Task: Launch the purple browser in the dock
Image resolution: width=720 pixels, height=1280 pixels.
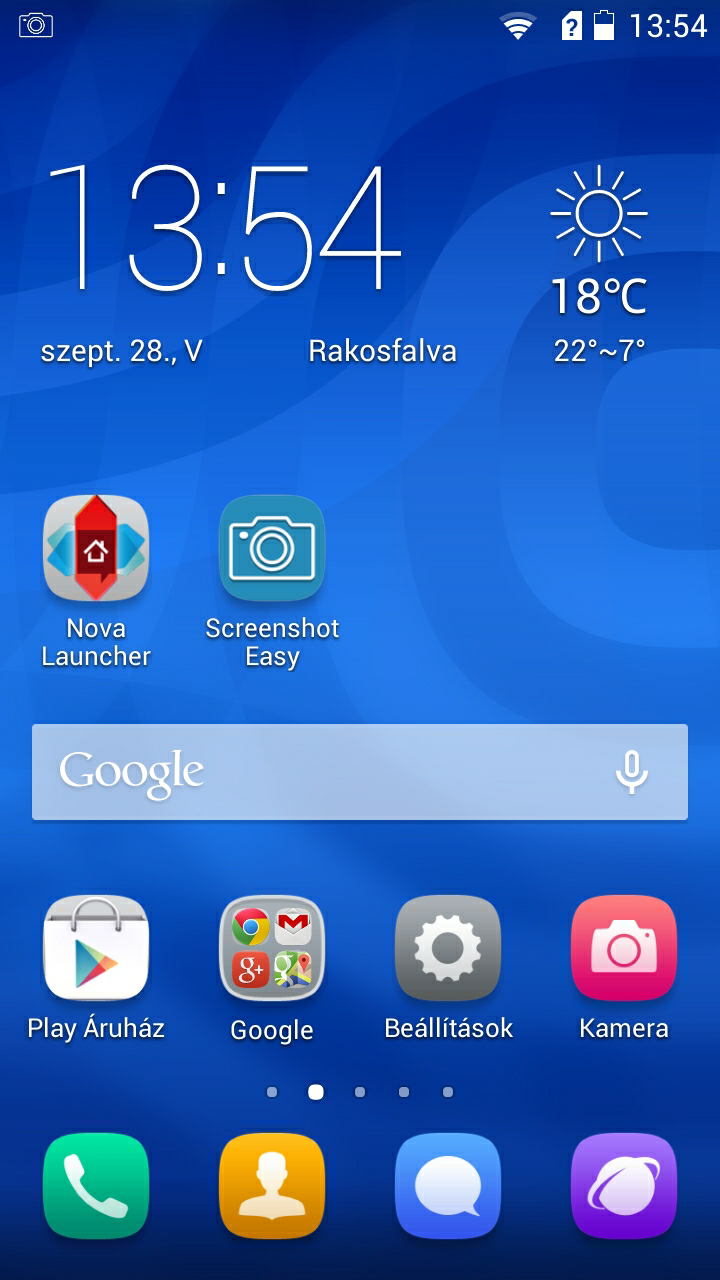Action: [x=624, y=1186]
